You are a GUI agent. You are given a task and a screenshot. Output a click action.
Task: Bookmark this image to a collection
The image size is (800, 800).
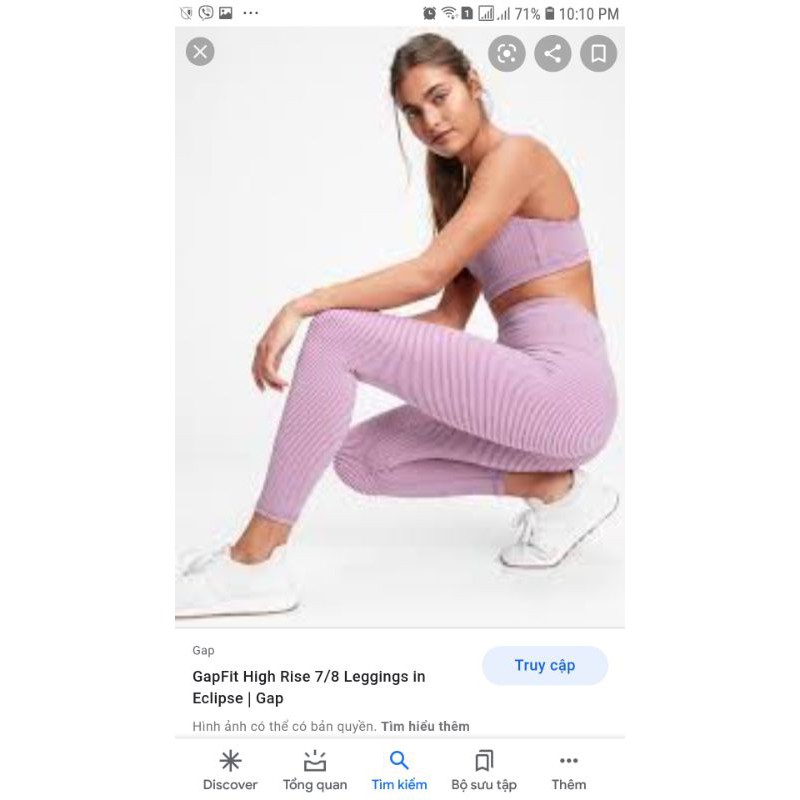(598, 53)
